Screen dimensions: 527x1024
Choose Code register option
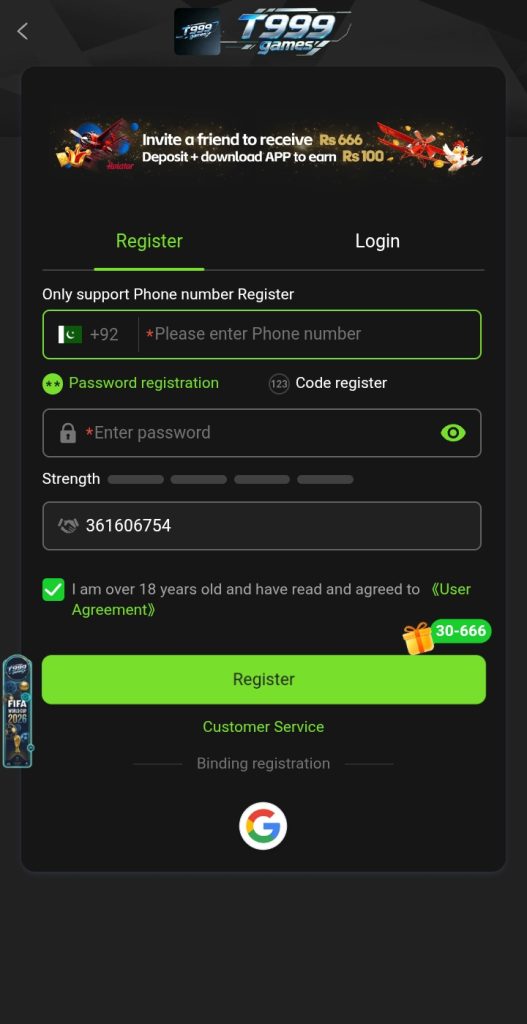(328, 383)
